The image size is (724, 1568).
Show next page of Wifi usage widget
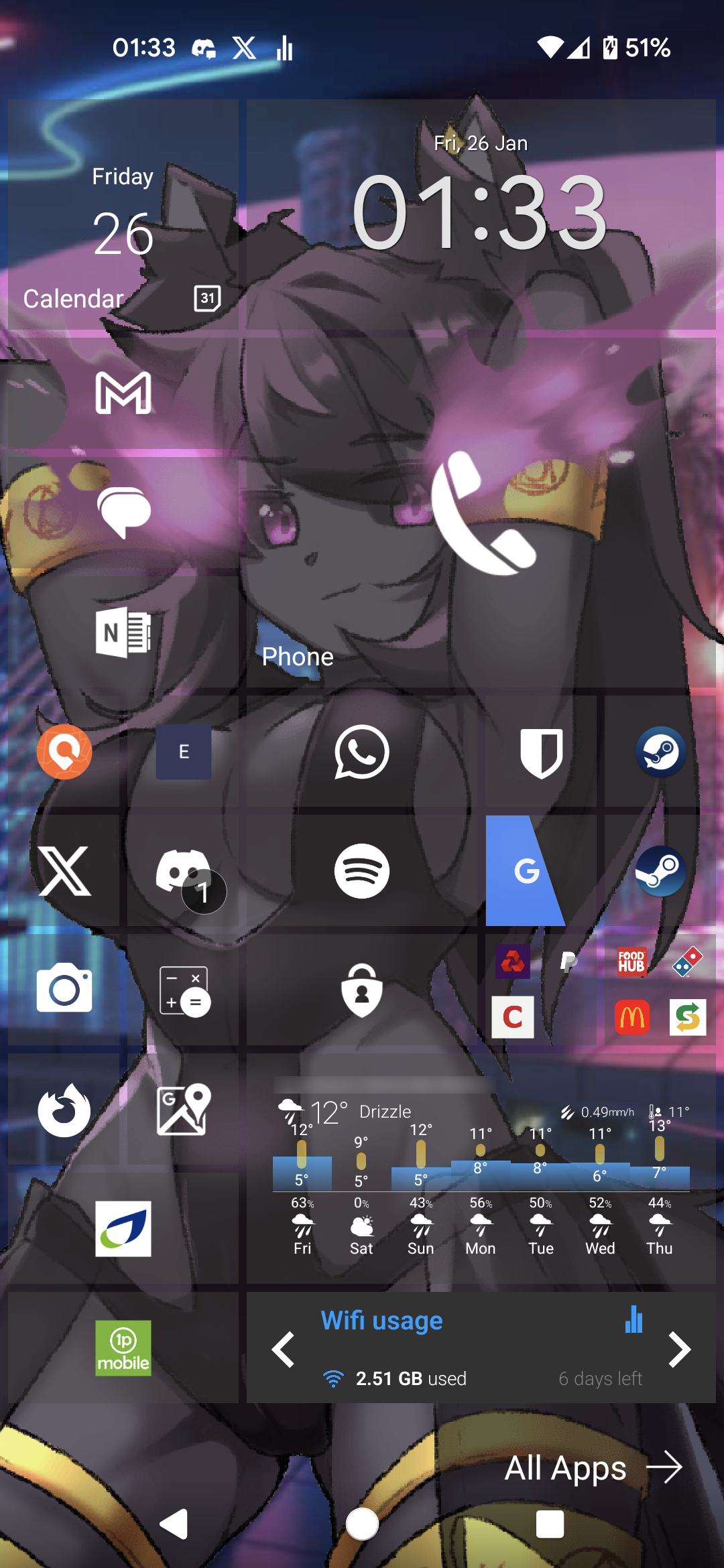pyautogui.click(x=680, y=1349)
